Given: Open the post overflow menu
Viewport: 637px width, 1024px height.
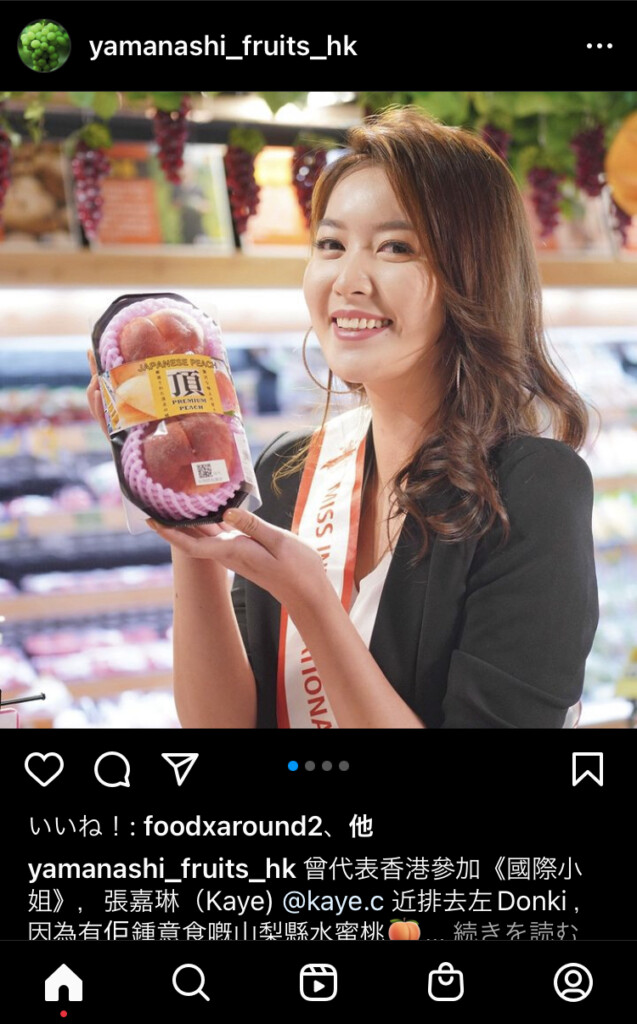Looking at the screenshot, I should click(599, 46).
